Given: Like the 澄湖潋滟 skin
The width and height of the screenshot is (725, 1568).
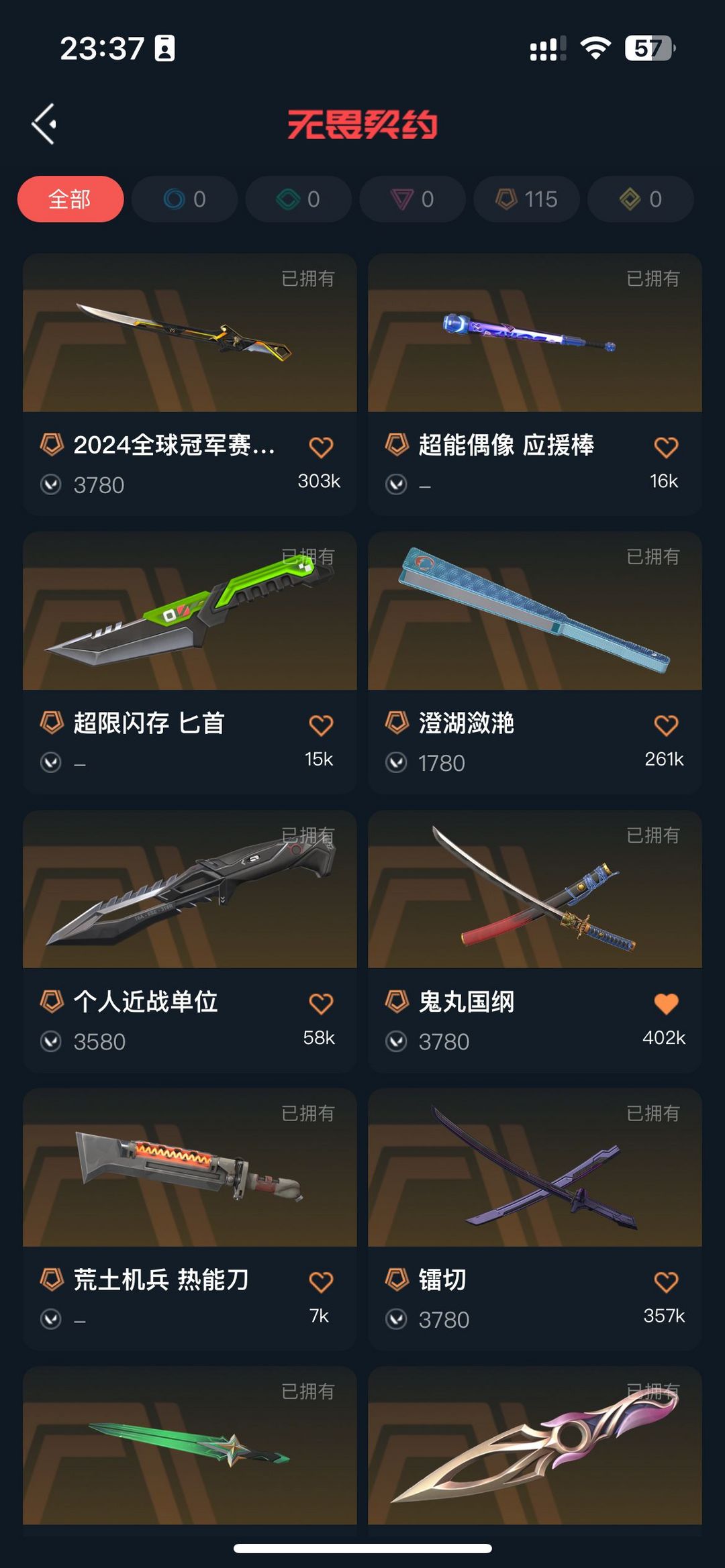Looking at the screenshot, I should 666,726.
